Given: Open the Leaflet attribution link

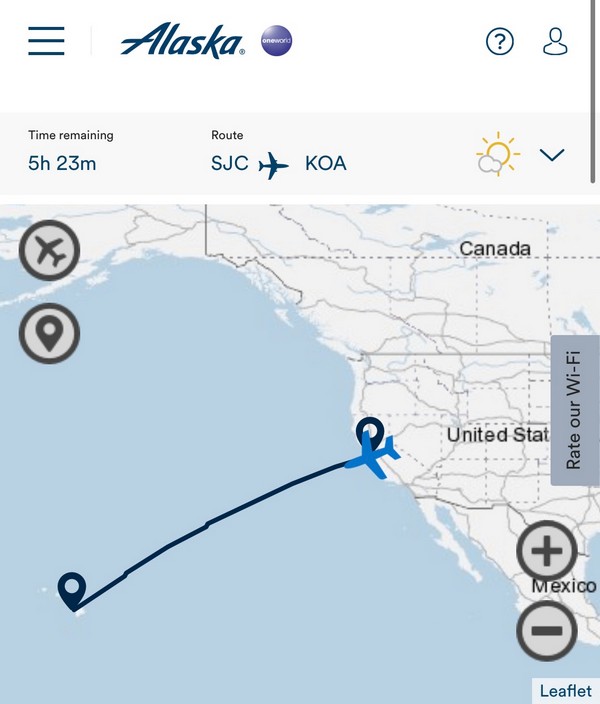Looking at the screenshot, I should click(x=565, y=691).
